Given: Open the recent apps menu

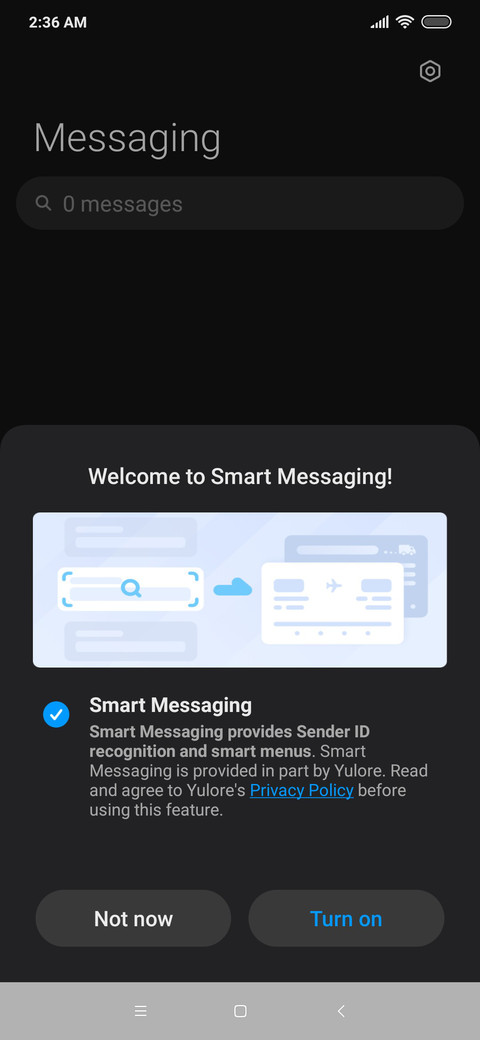Looking at the screenshot, I should coord(140,1011).
